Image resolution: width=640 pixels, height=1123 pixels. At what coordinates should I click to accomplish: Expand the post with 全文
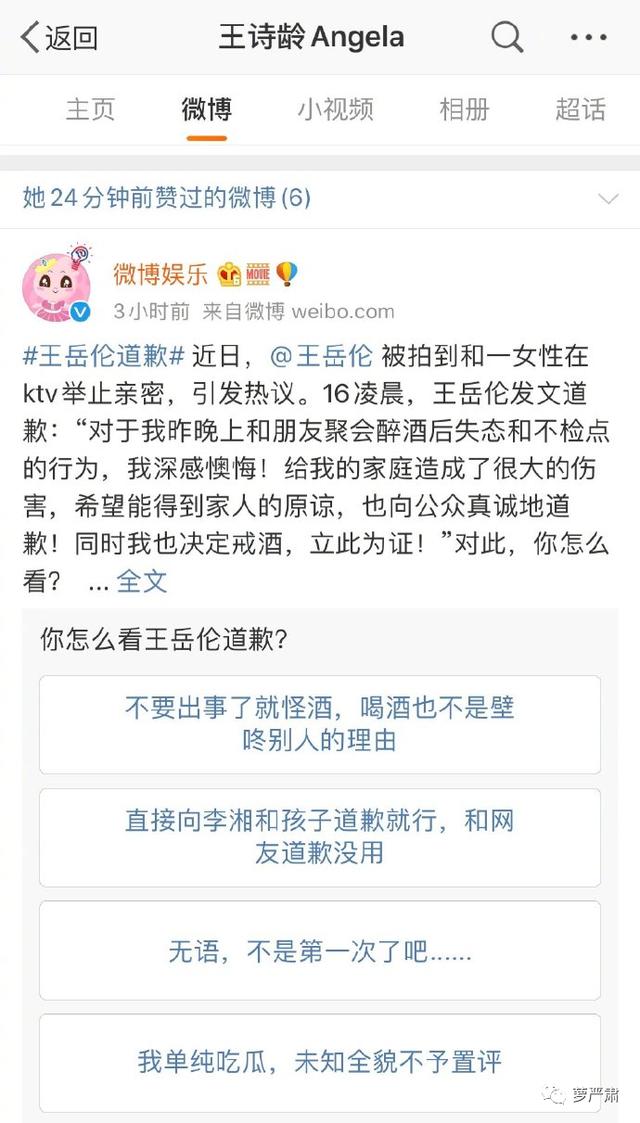click(142, 581)
